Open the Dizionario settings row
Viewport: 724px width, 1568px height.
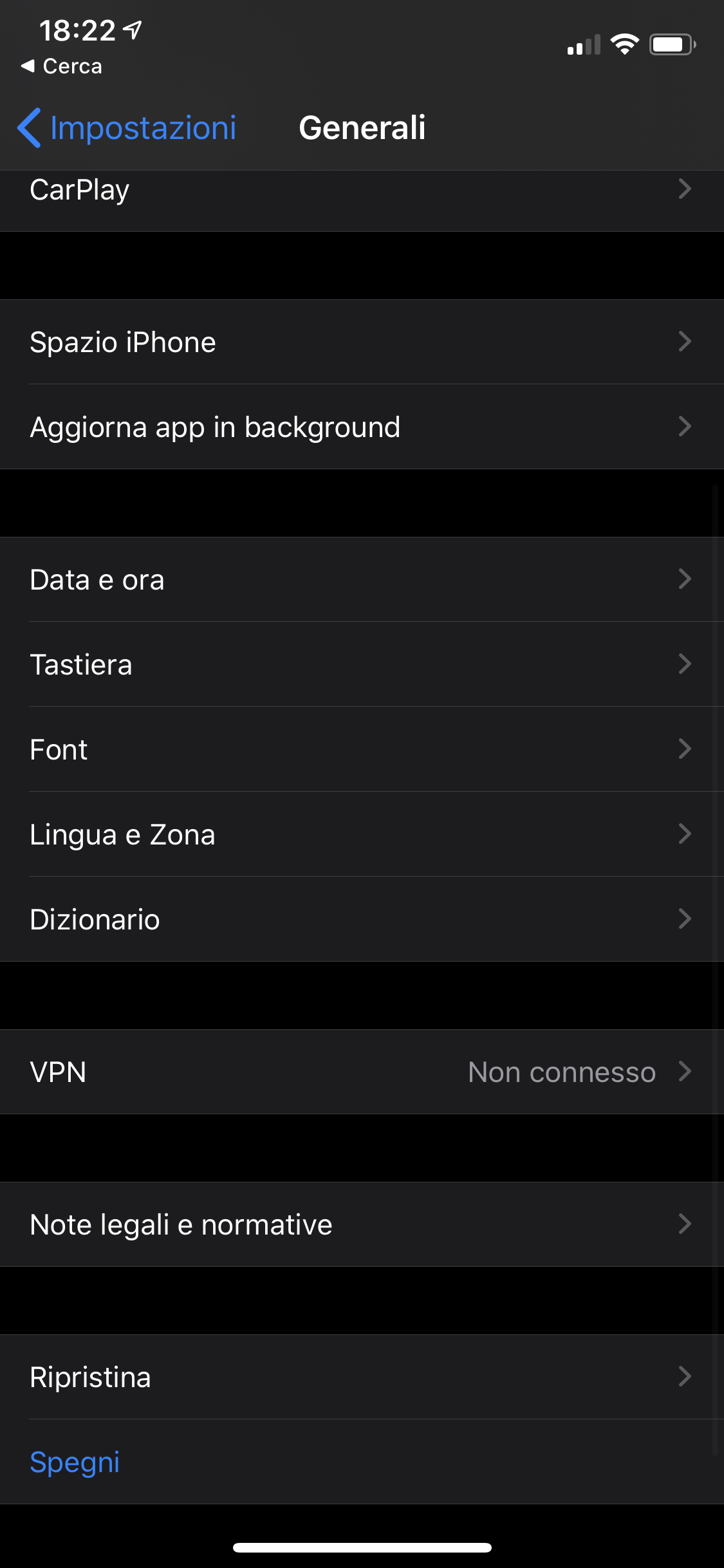[x=95, y=919]
